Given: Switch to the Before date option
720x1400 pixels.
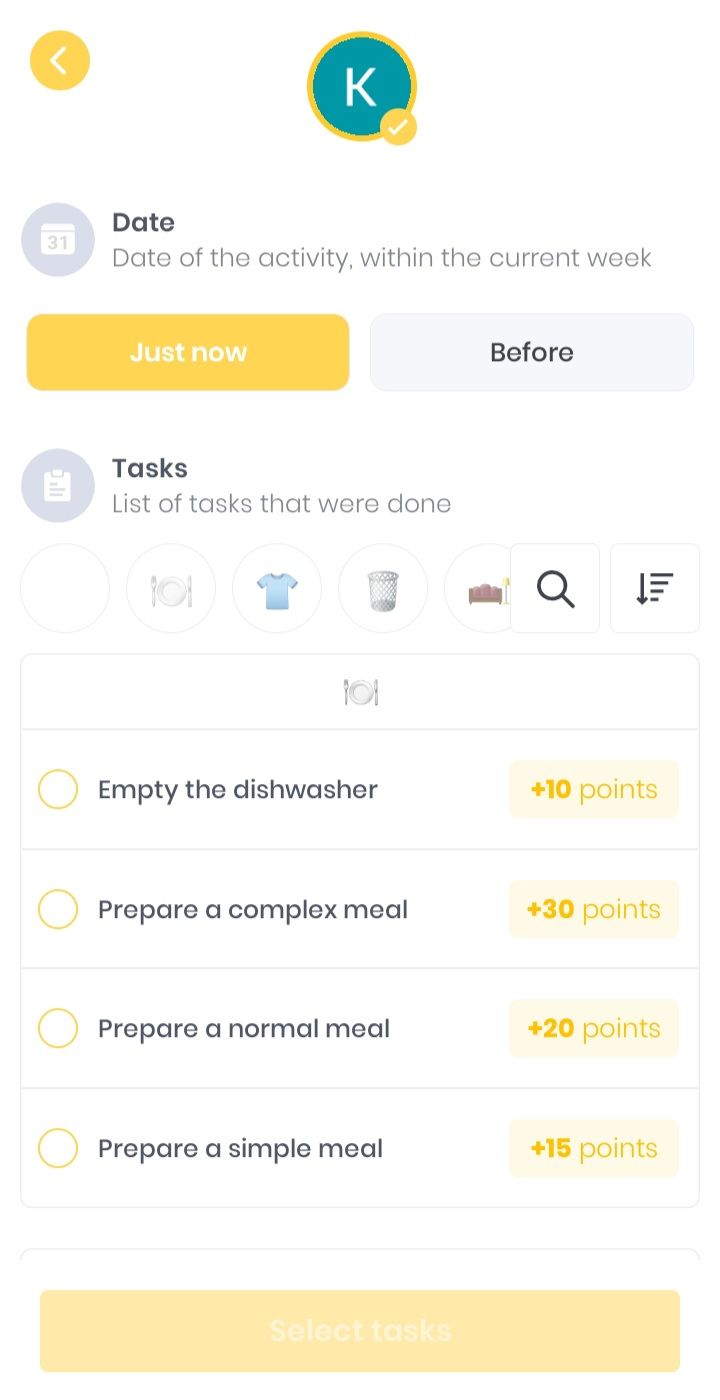Looking at the screenshot, I should point(531,352).
